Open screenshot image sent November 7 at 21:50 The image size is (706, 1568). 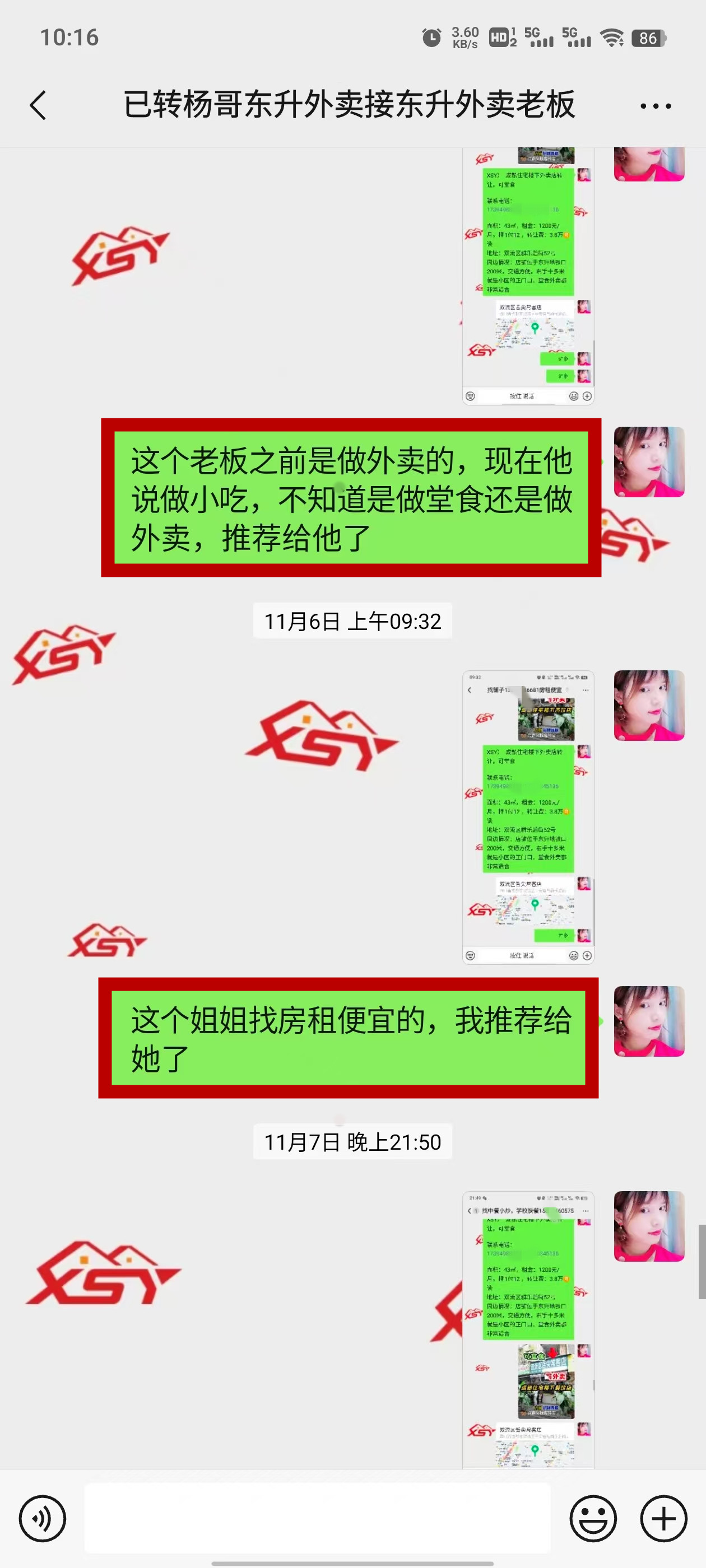[x=527, y=1329]
